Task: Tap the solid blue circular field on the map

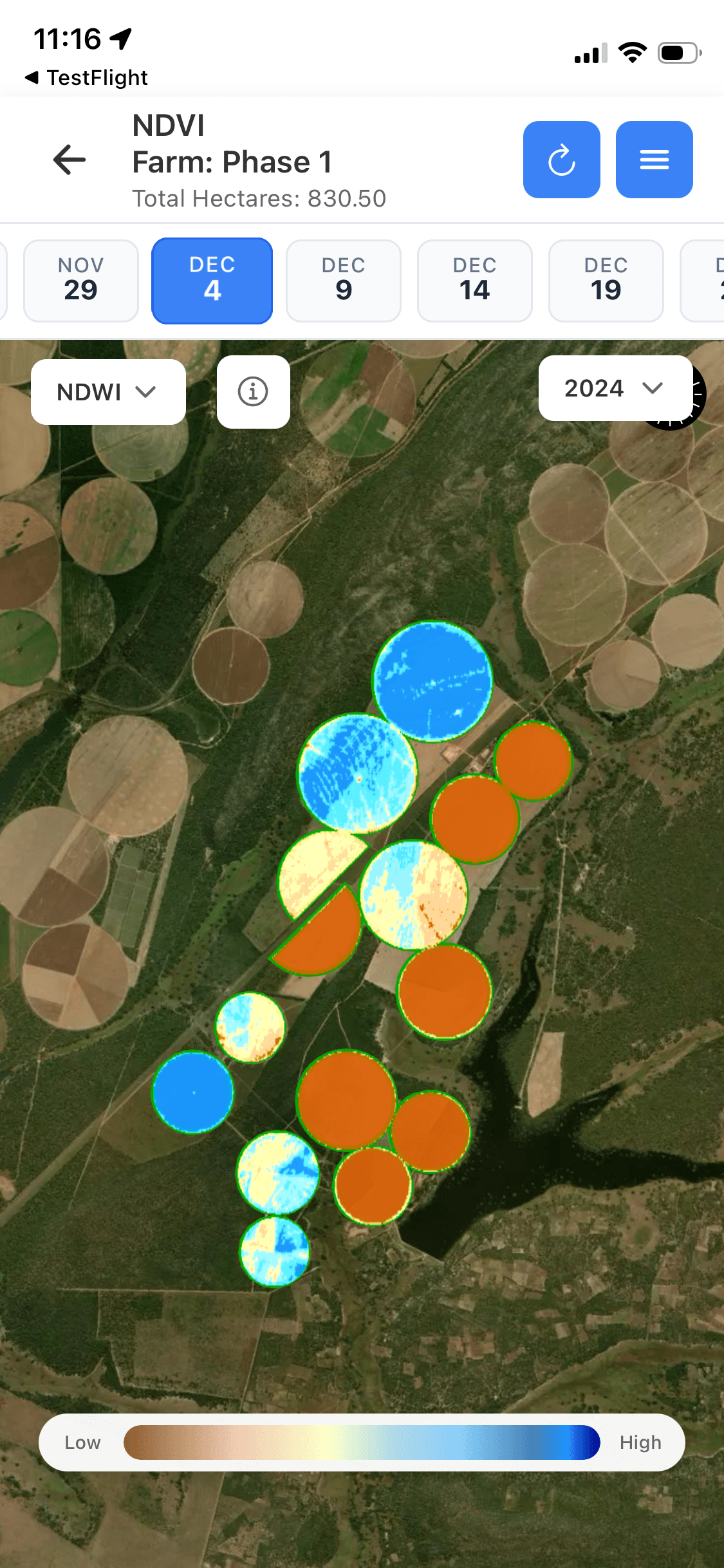Action: tap(193, 1094)
